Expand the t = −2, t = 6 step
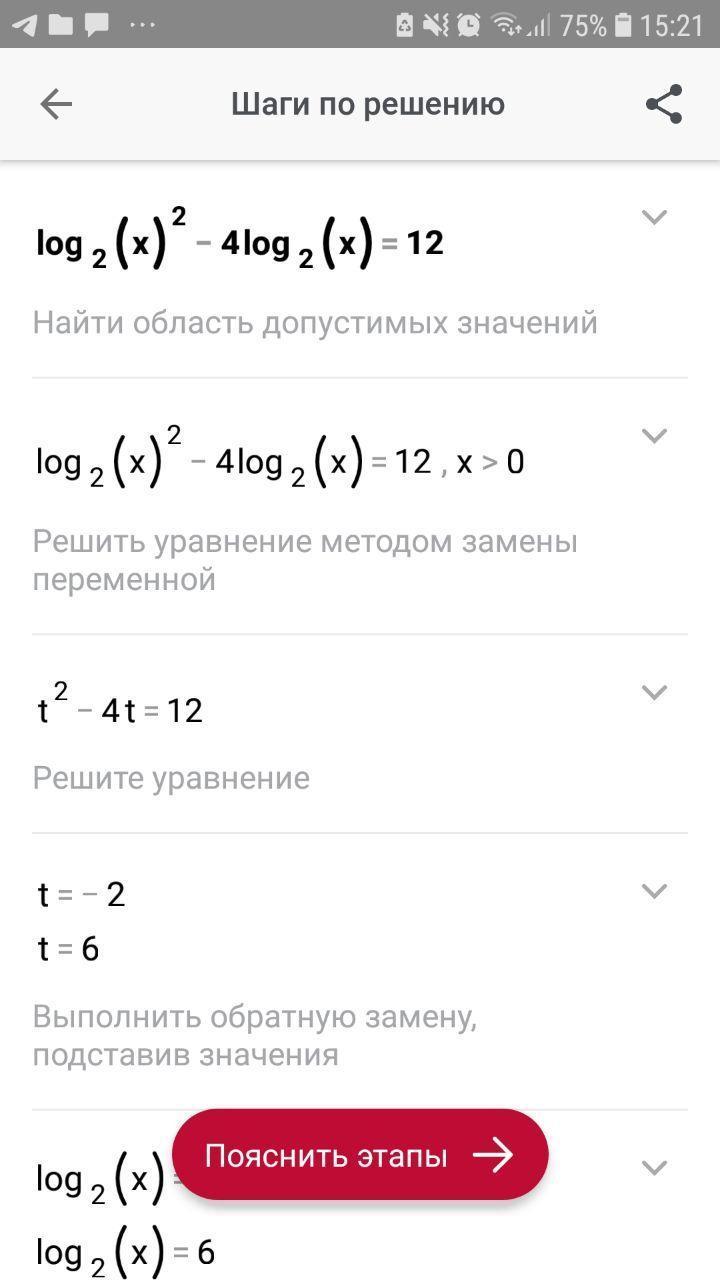Viewport: 720px width, 1280px height. pos(654,891)
